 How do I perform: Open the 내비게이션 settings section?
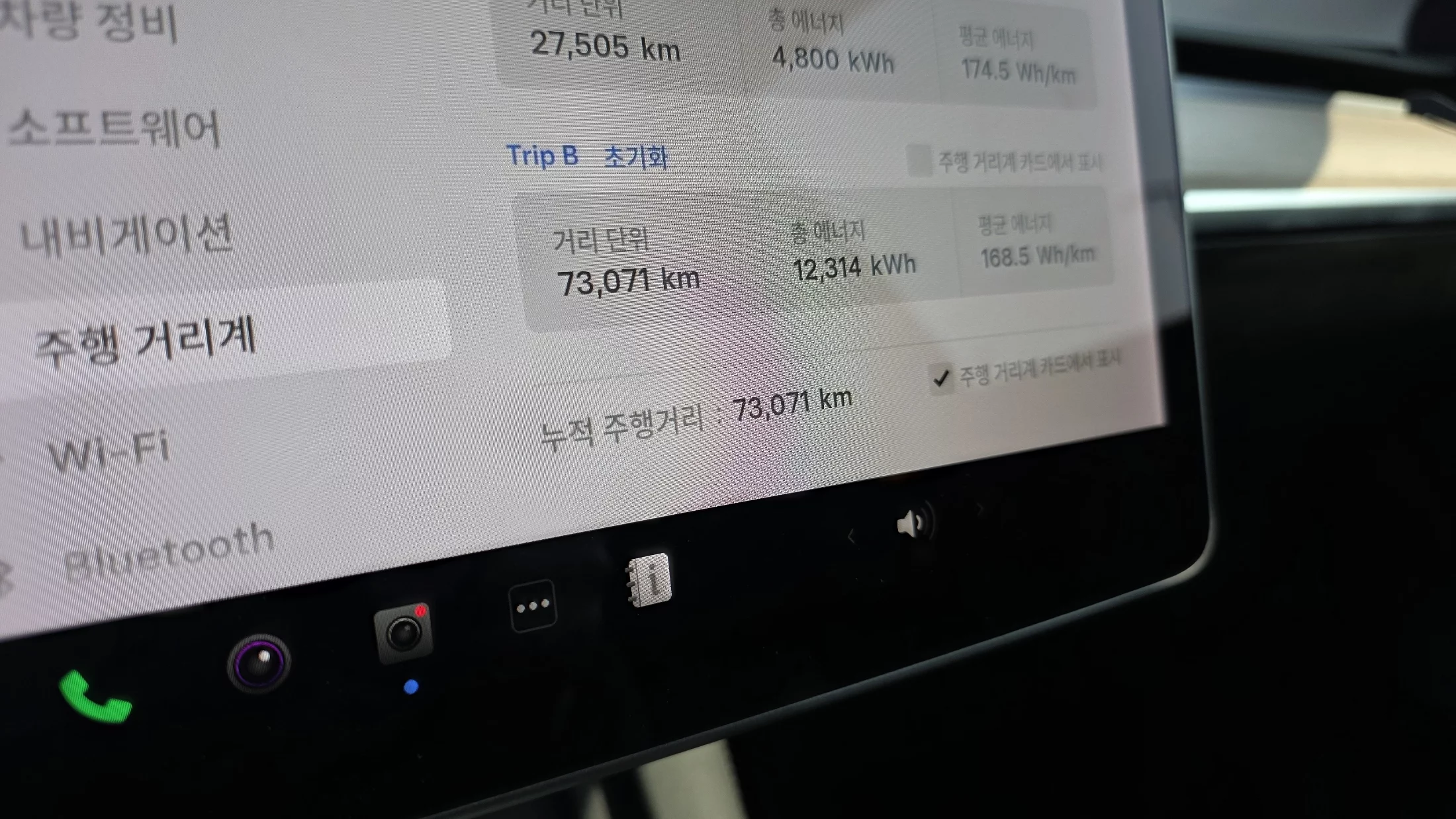[x=126, y=236]
